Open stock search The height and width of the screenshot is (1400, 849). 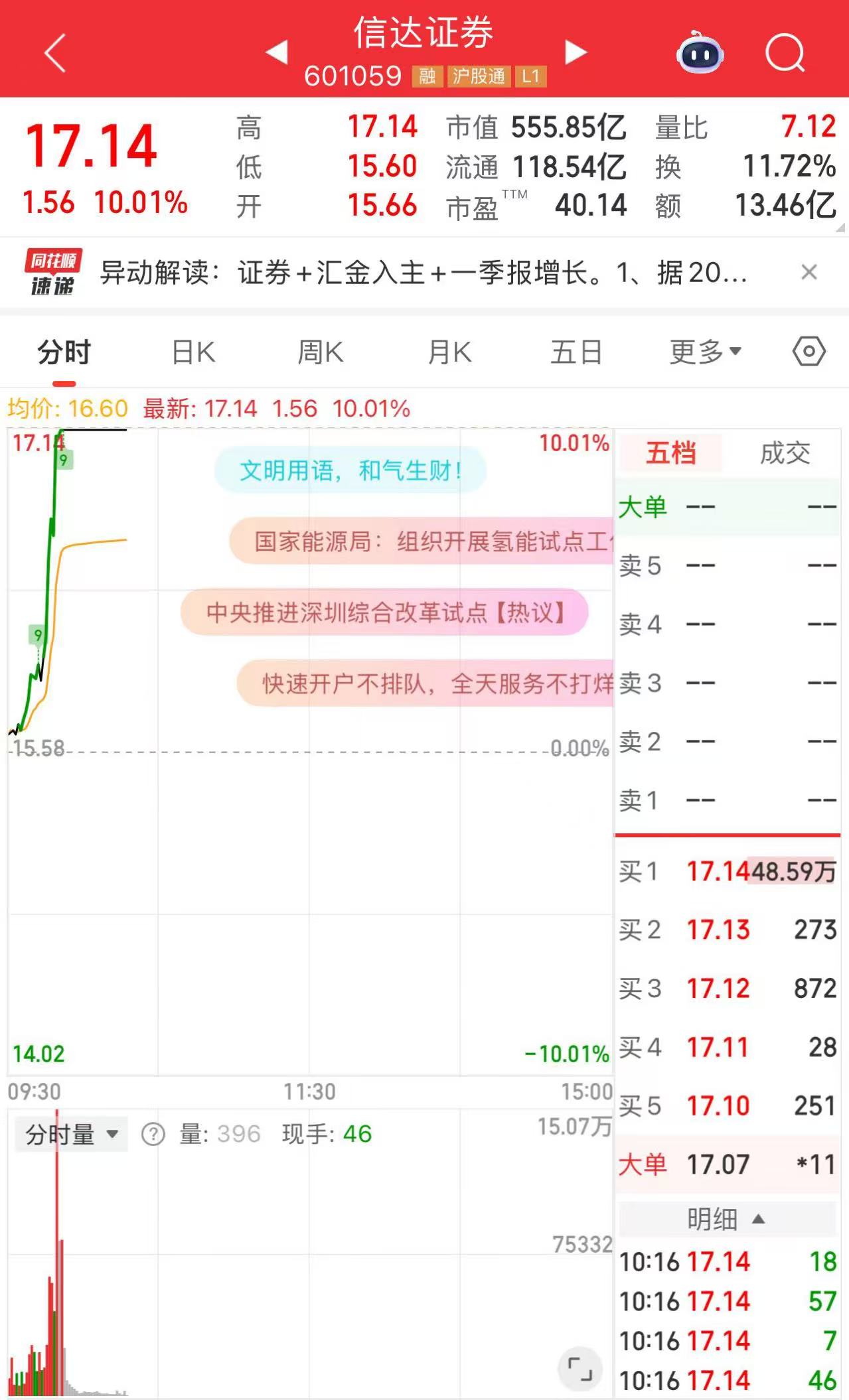tap(785, 53)
